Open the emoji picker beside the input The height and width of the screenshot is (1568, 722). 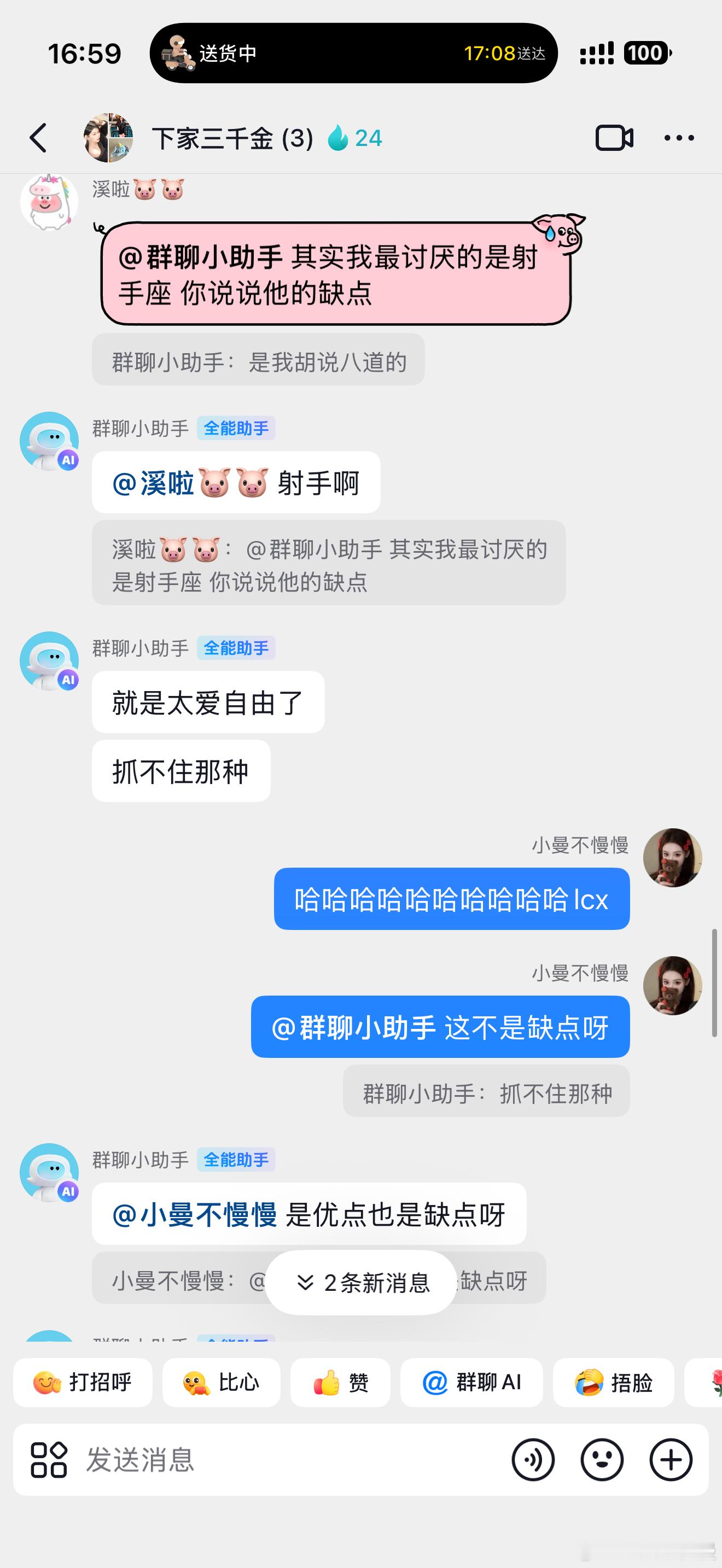tap(602, 1460)
